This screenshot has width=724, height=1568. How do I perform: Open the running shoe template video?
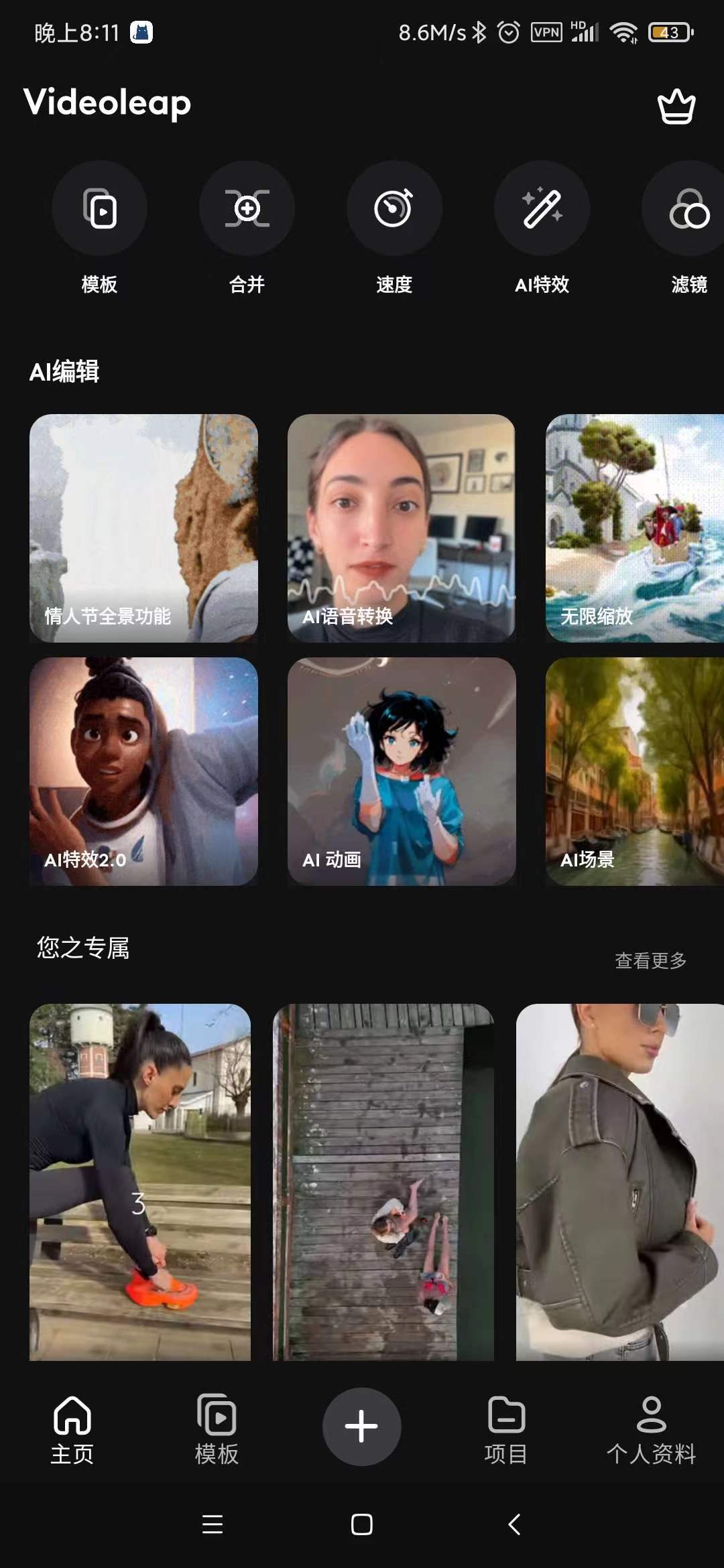[x=139, y=1181]
